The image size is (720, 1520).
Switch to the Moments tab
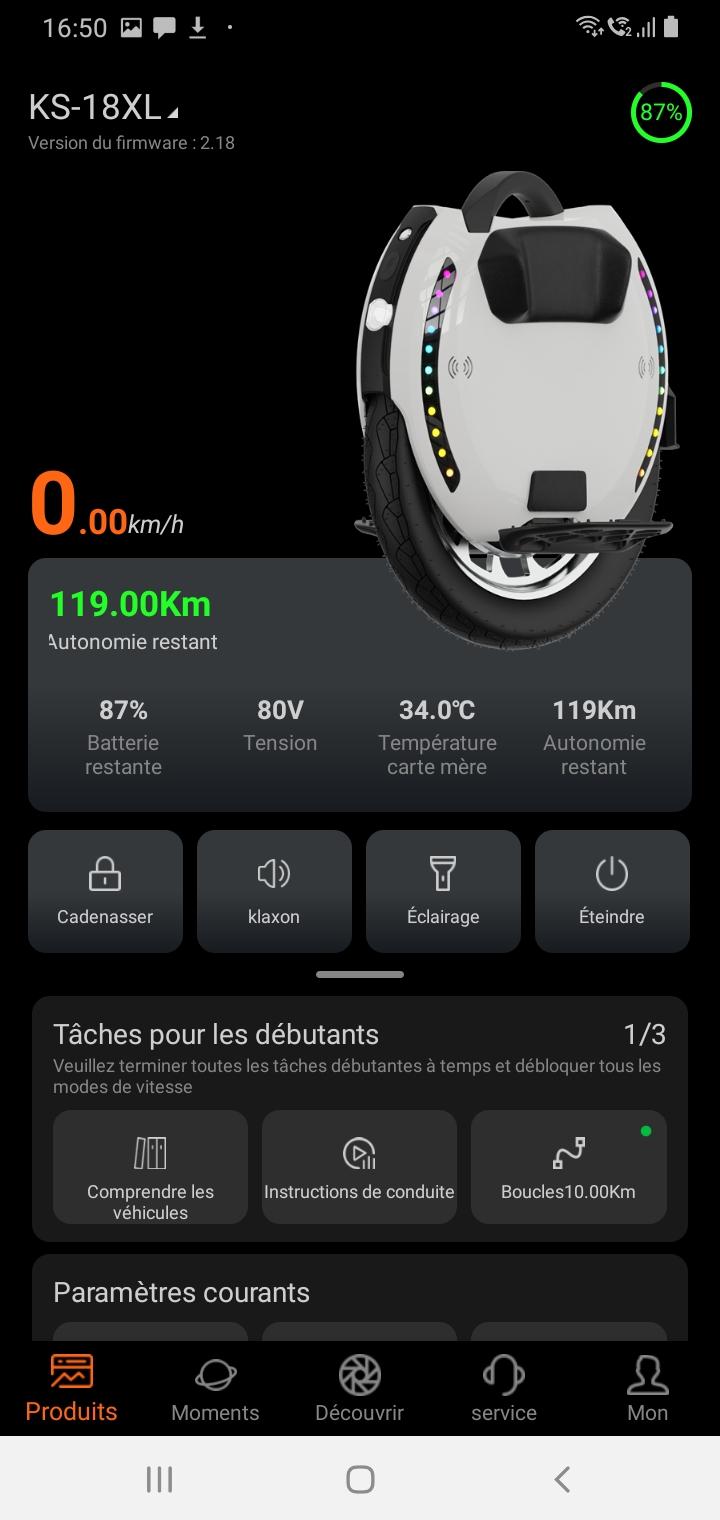click(x=215, y=1389)
